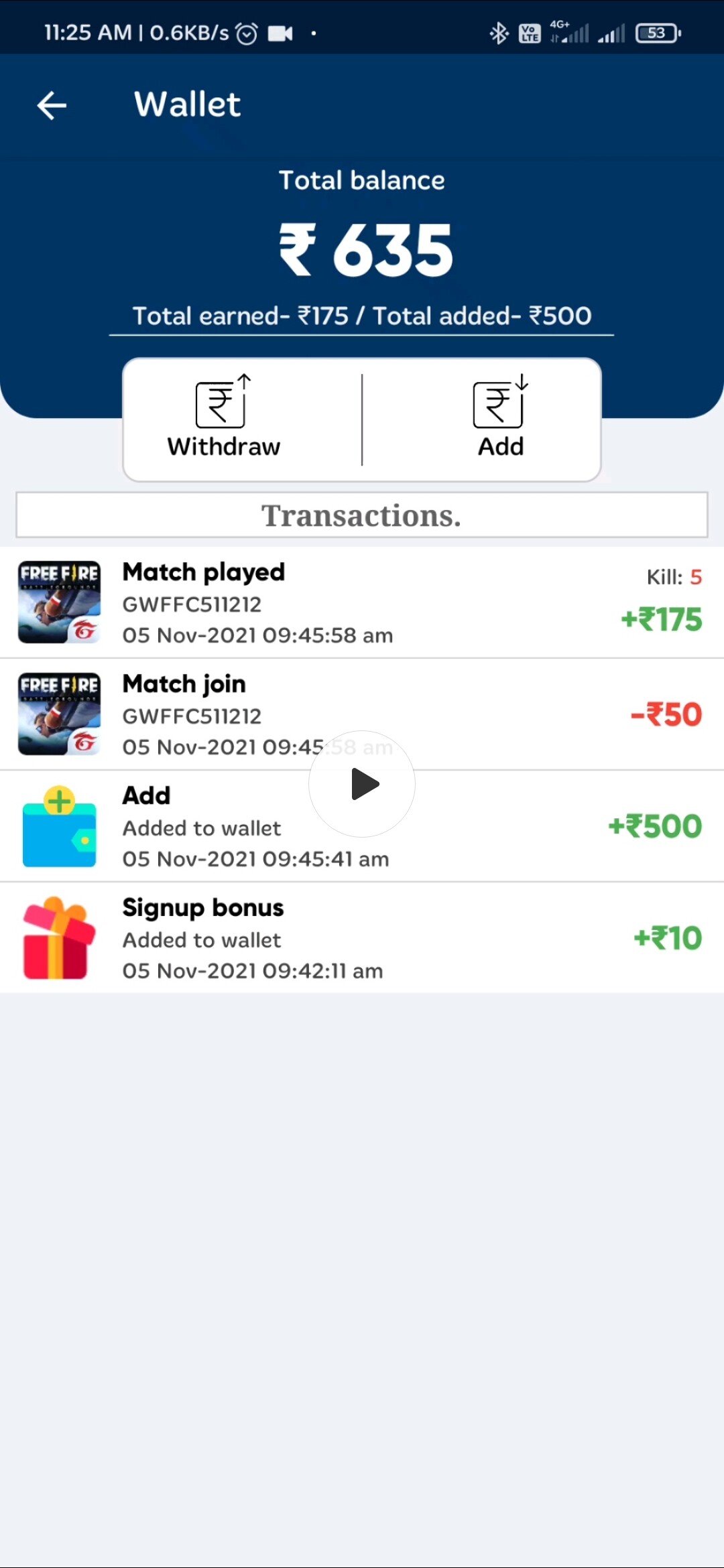The width and height of the screenshot is (724, 1568).
Task: Open the Signup bonus transaction
Action: (x=362, y=938)
